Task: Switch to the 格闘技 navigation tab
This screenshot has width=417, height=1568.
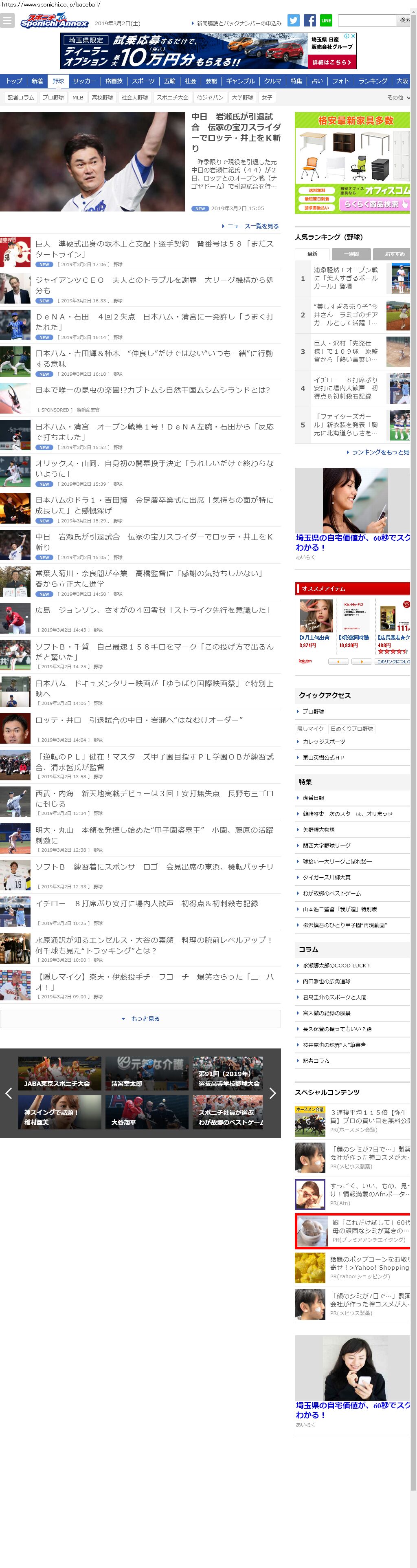Action: (114, 81)
